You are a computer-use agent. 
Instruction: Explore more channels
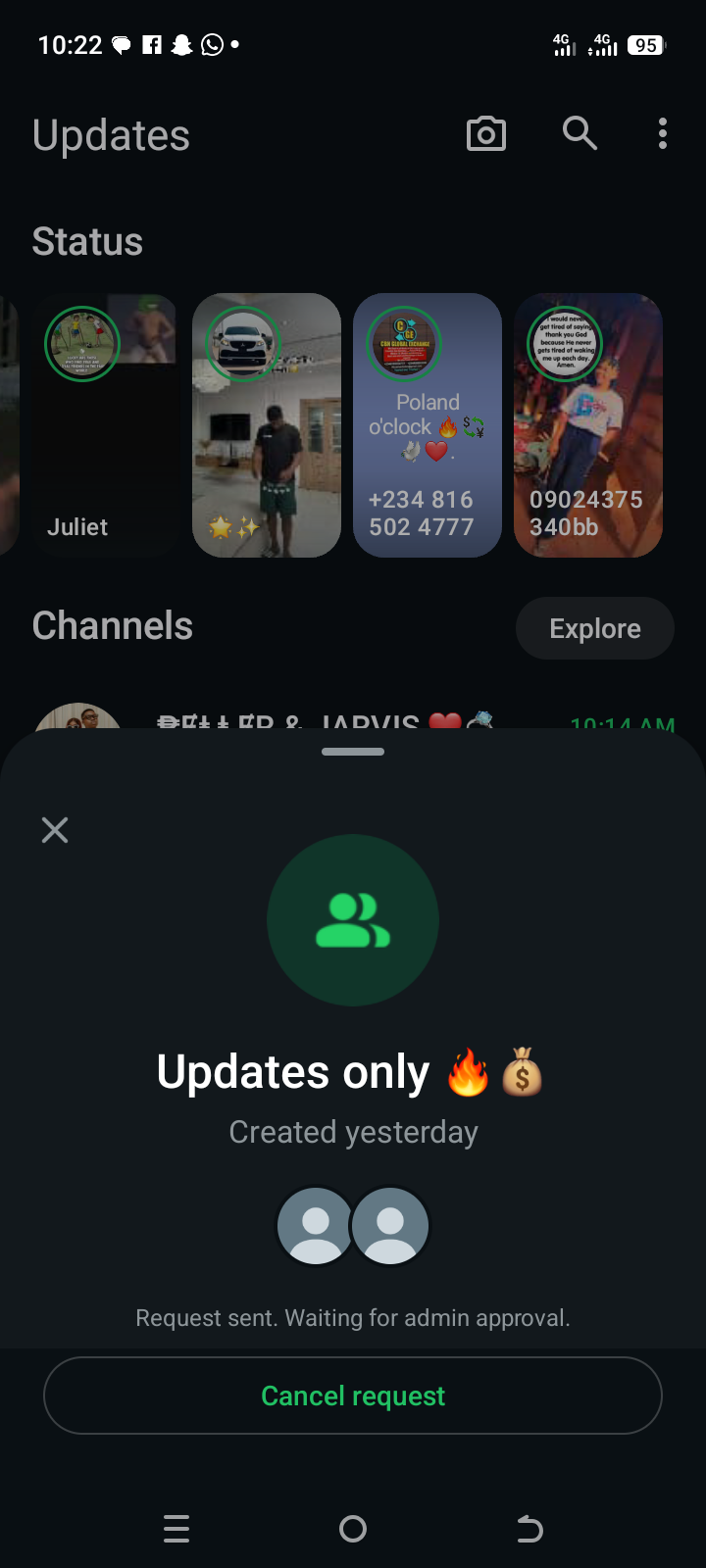[x=594, y=628]
